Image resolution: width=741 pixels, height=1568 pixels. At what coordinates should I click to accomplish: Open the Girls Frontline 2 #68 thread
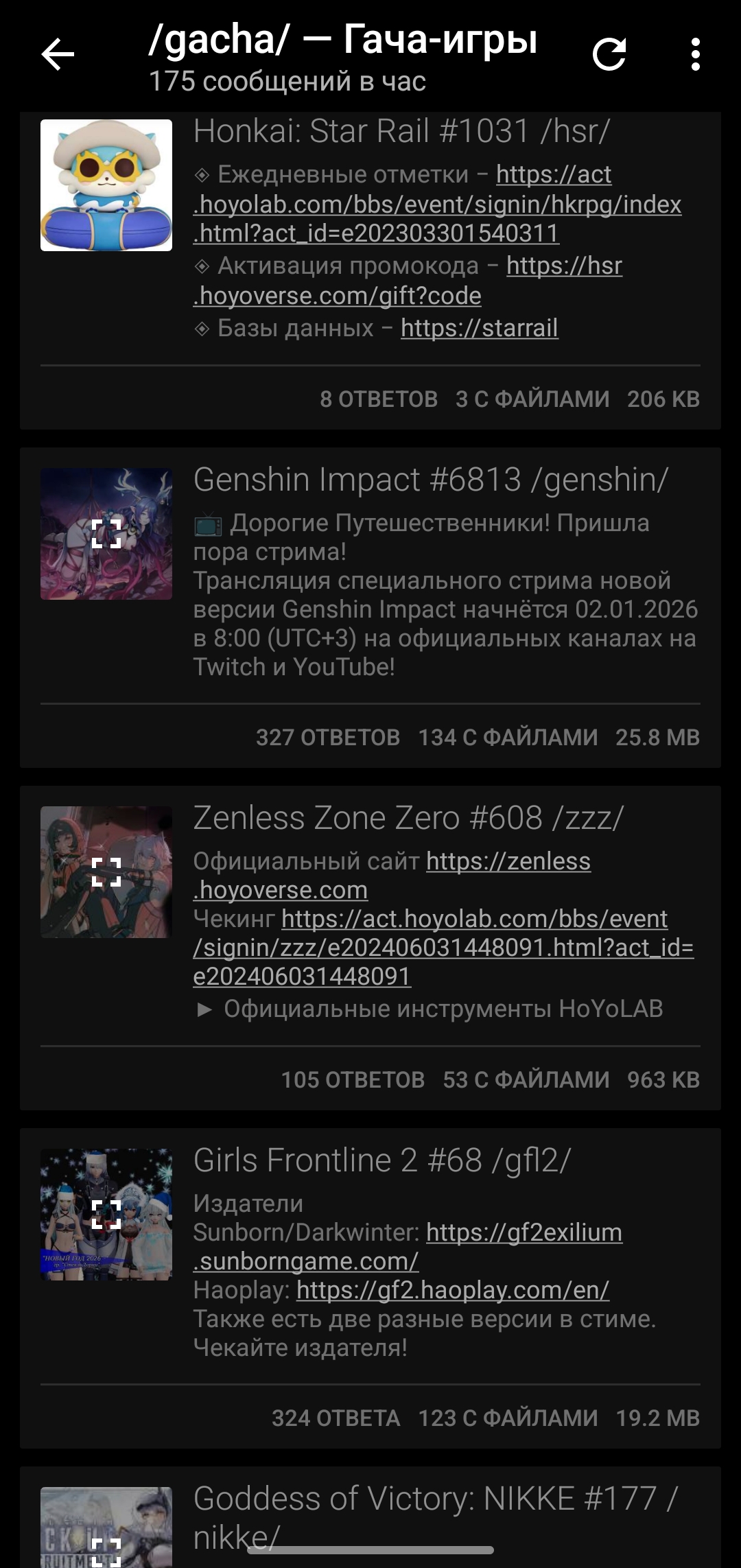tap(381, 1160)
